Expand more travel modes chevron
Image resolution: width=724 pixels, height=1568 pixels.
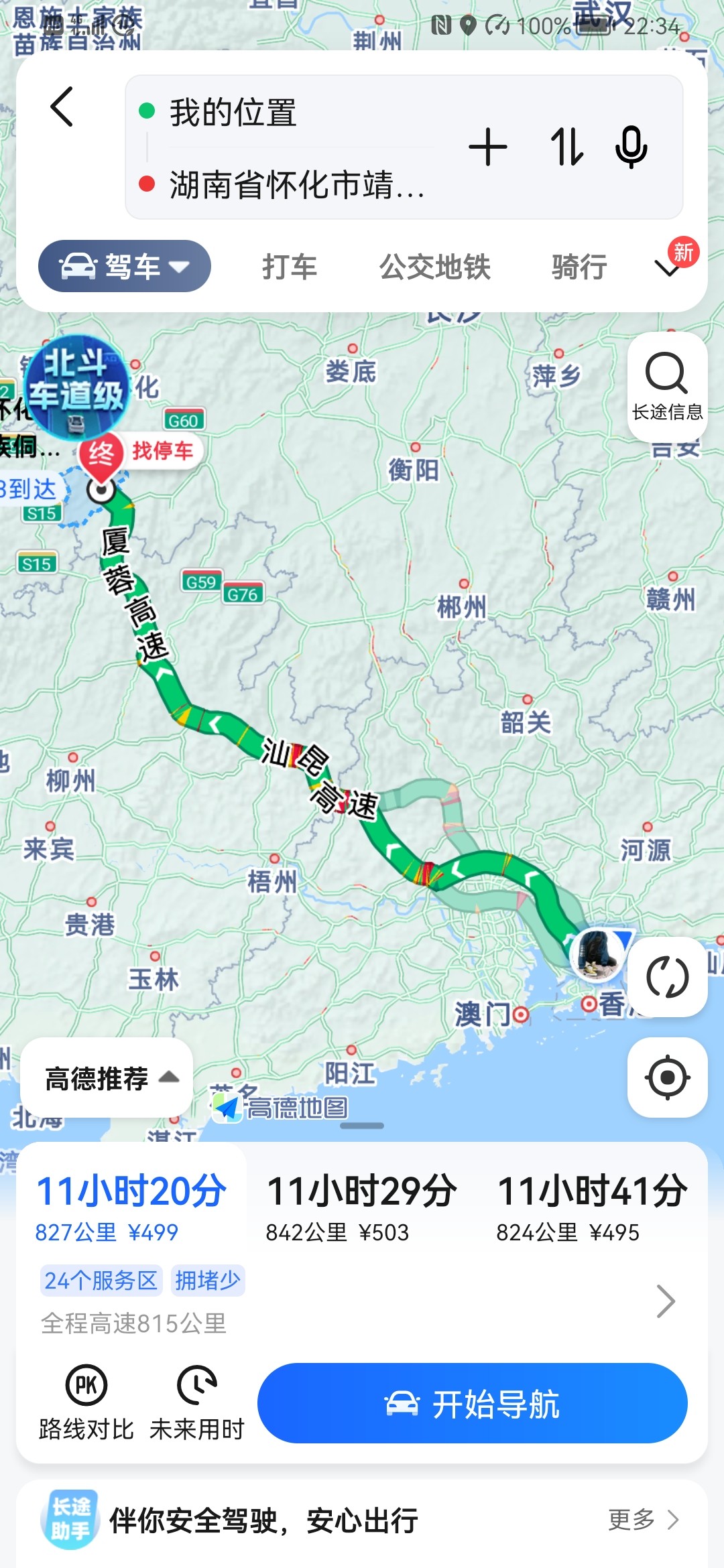click(668, 268)
